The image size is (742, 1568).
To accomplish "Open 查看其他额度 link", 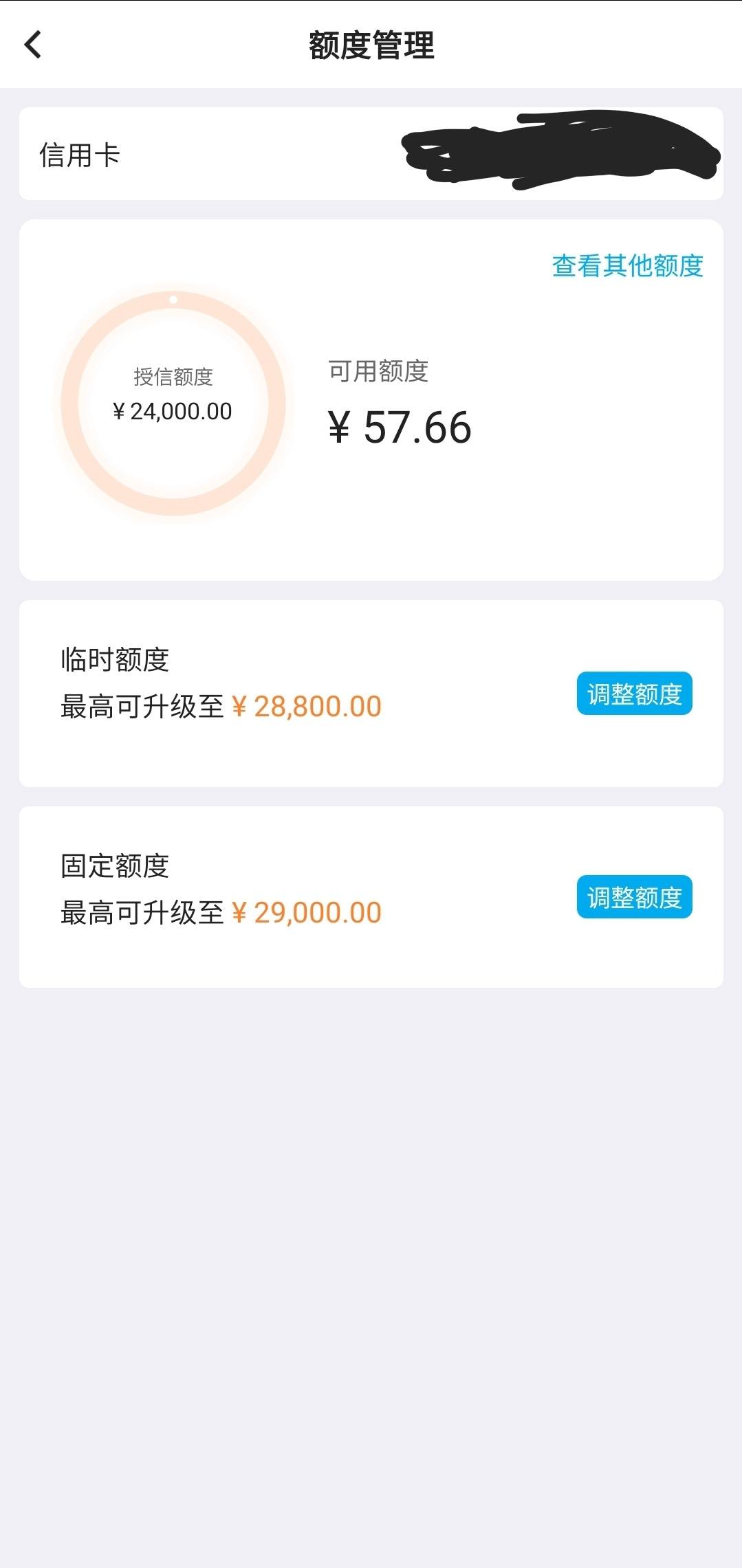I will point(627,266).
